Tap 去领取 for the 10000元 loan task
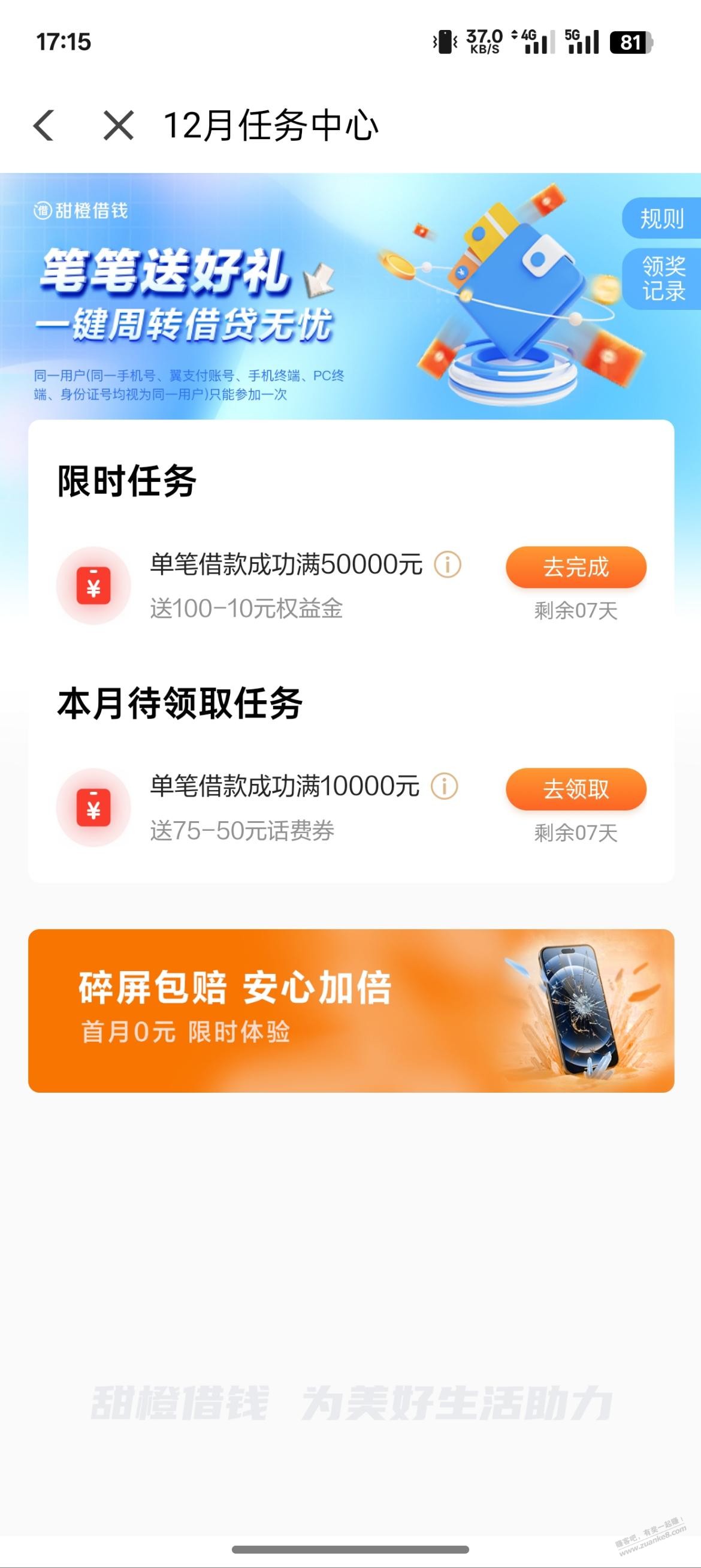Screen dimensions: 701x1568 576,789
